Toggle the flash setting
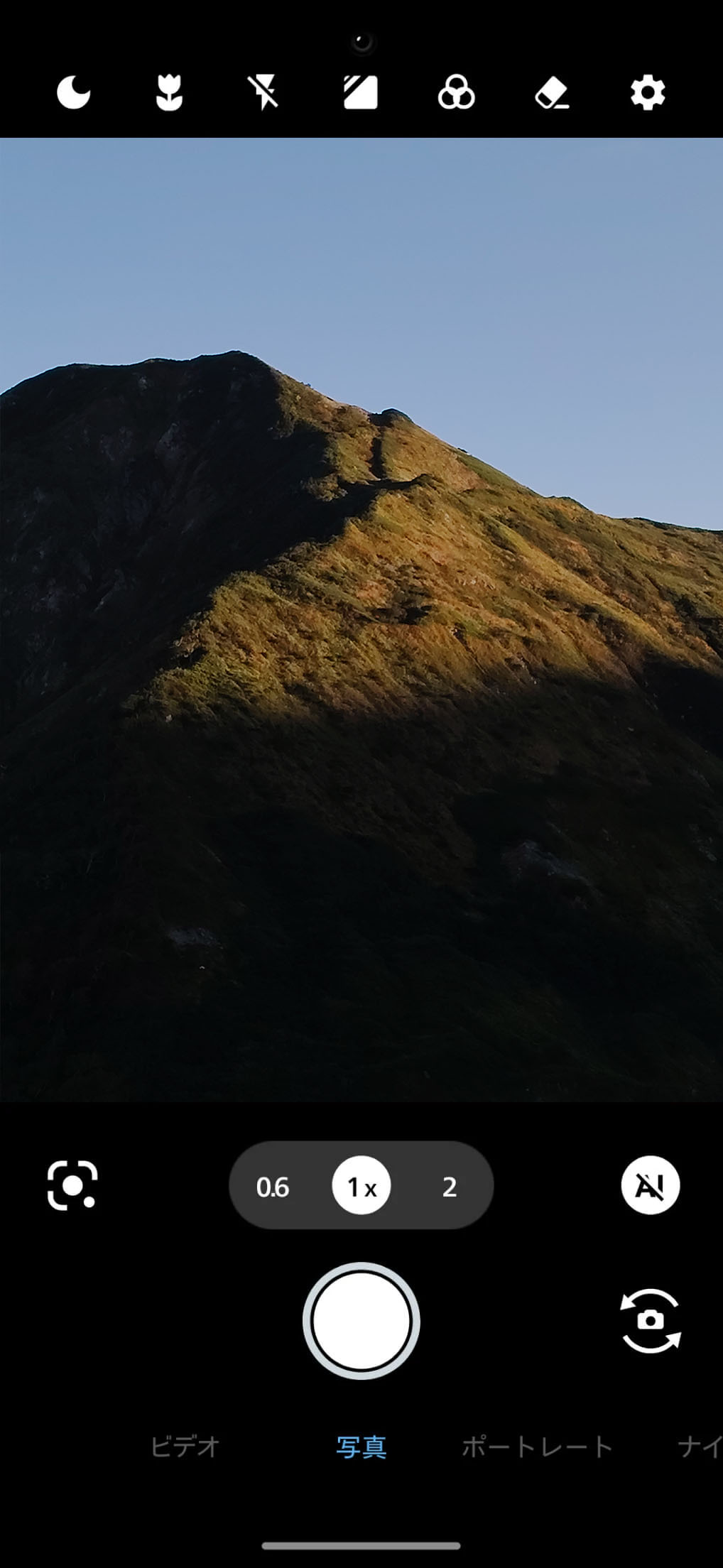This screenshot has width=723, height=1568. (263, 93)
